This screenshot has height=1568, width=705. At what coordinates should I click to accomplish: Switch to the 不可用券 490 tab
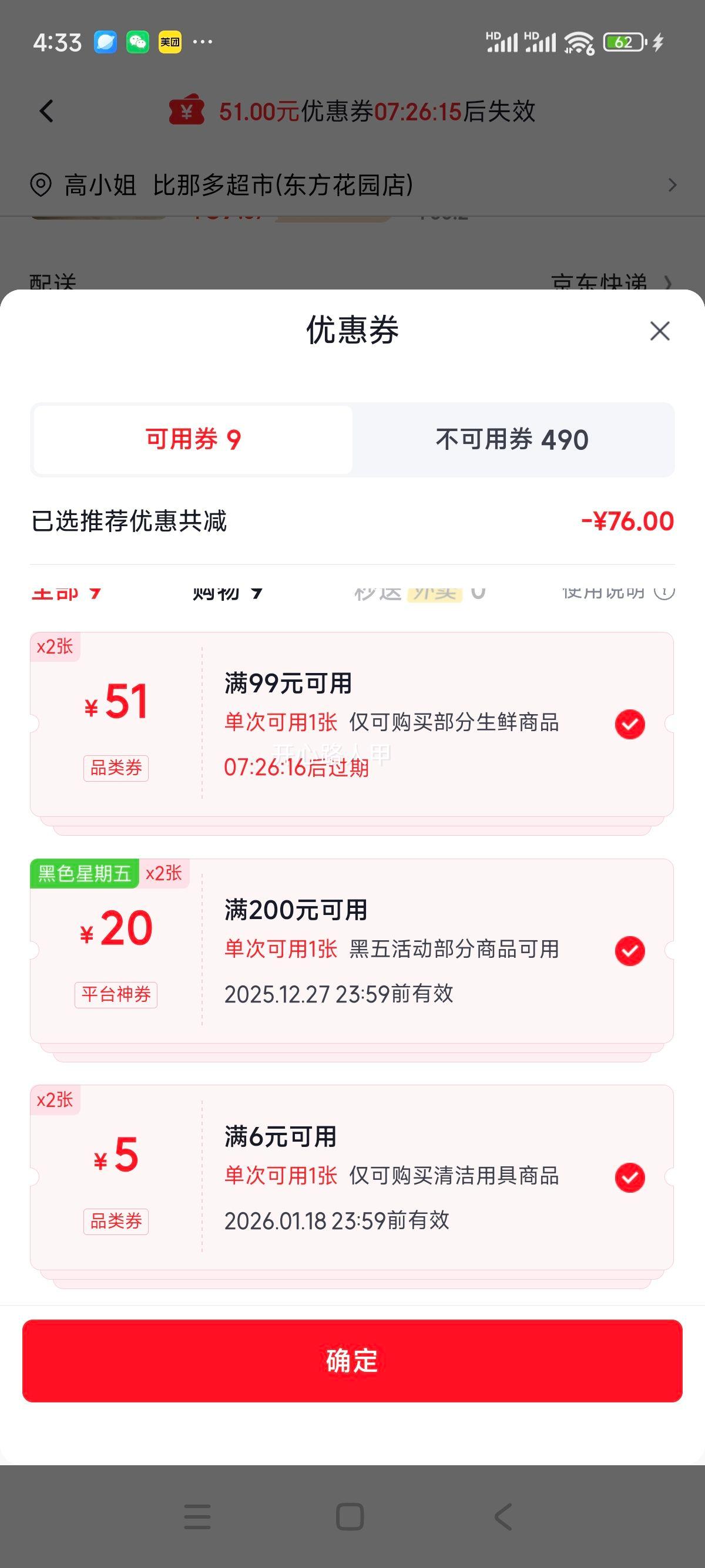pyautogui.click(x=513, y=439)
